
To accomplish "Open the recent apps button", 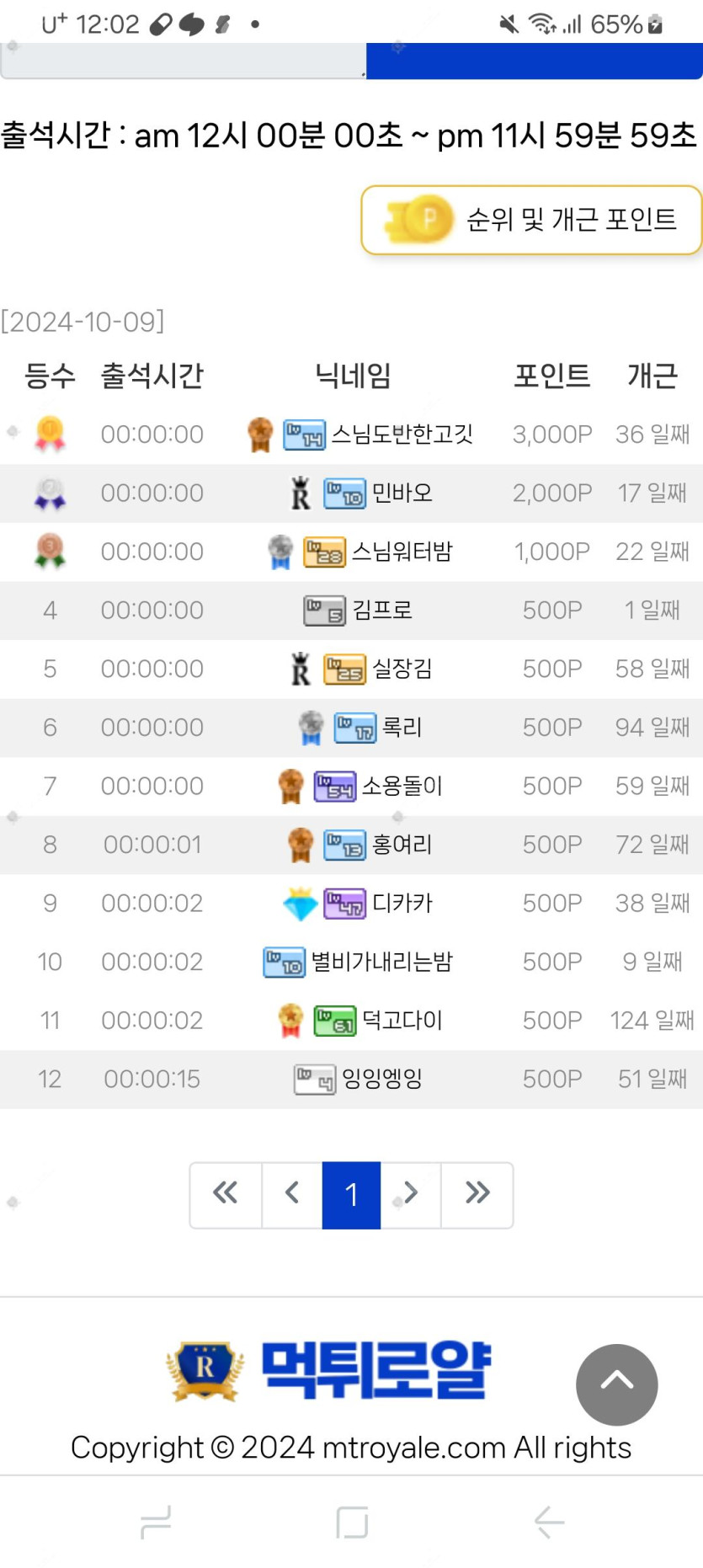I will pos(156,1522).
